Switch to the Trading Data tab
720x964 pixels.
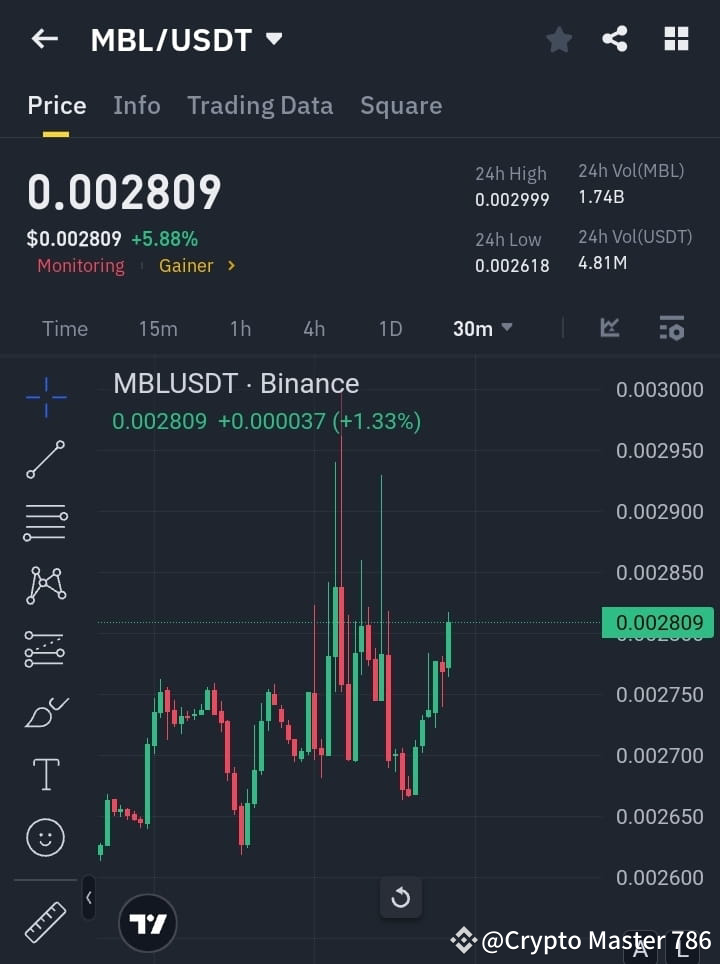[260, 105]
